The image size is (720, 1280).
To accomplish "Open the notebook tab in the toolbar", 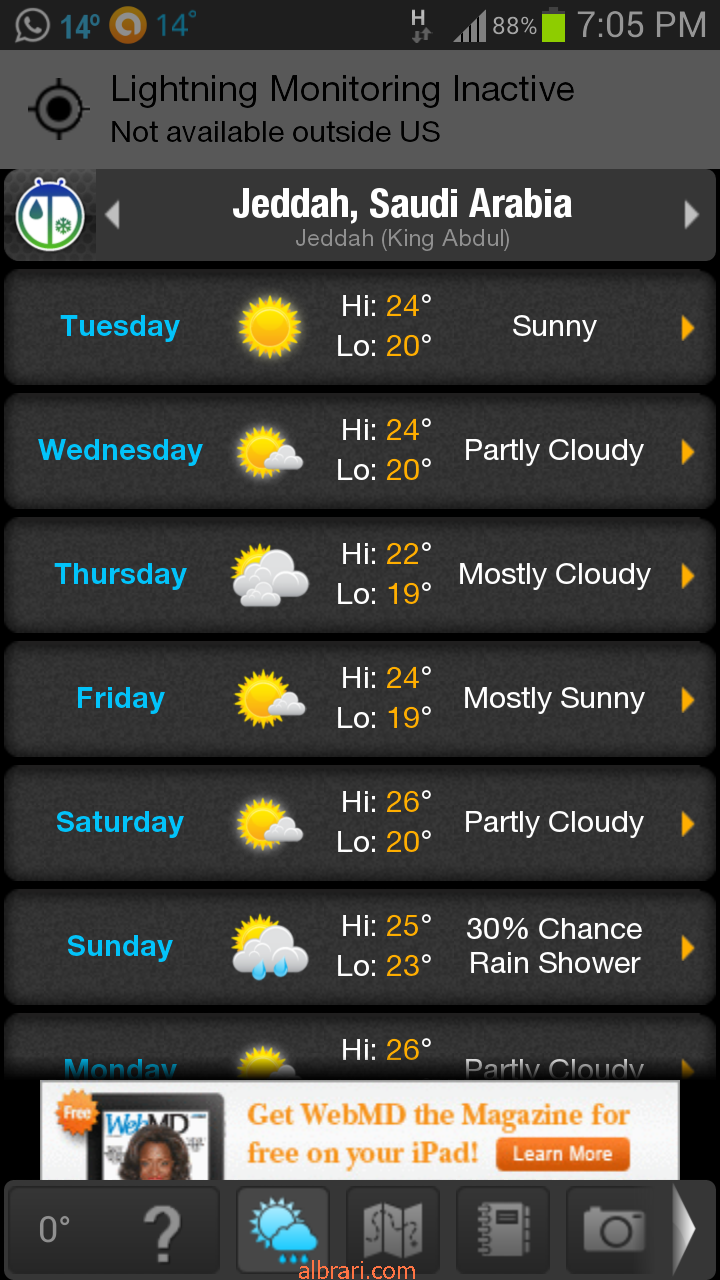I will tap(503, 1229).
